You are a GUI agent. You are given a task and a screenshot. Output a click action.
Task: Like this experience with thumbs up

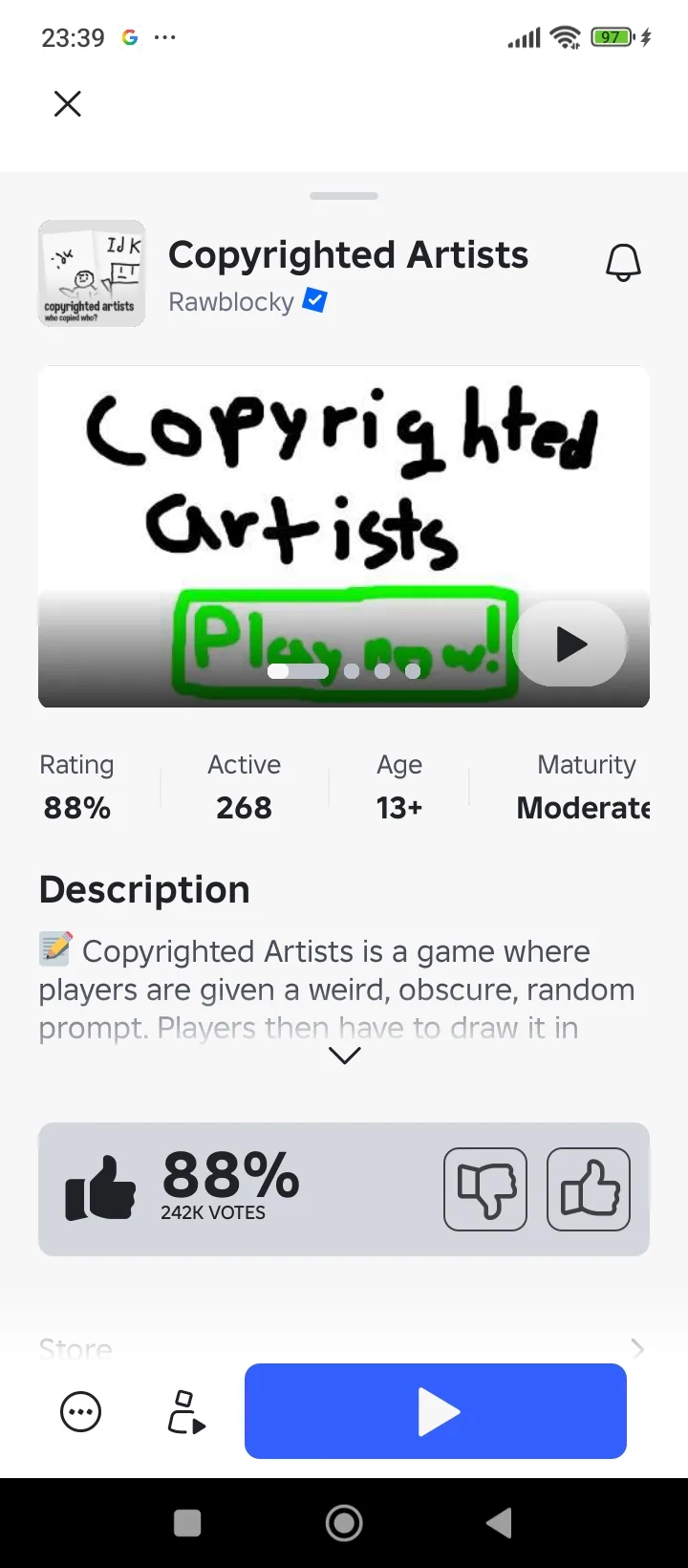pos(589,1188)
